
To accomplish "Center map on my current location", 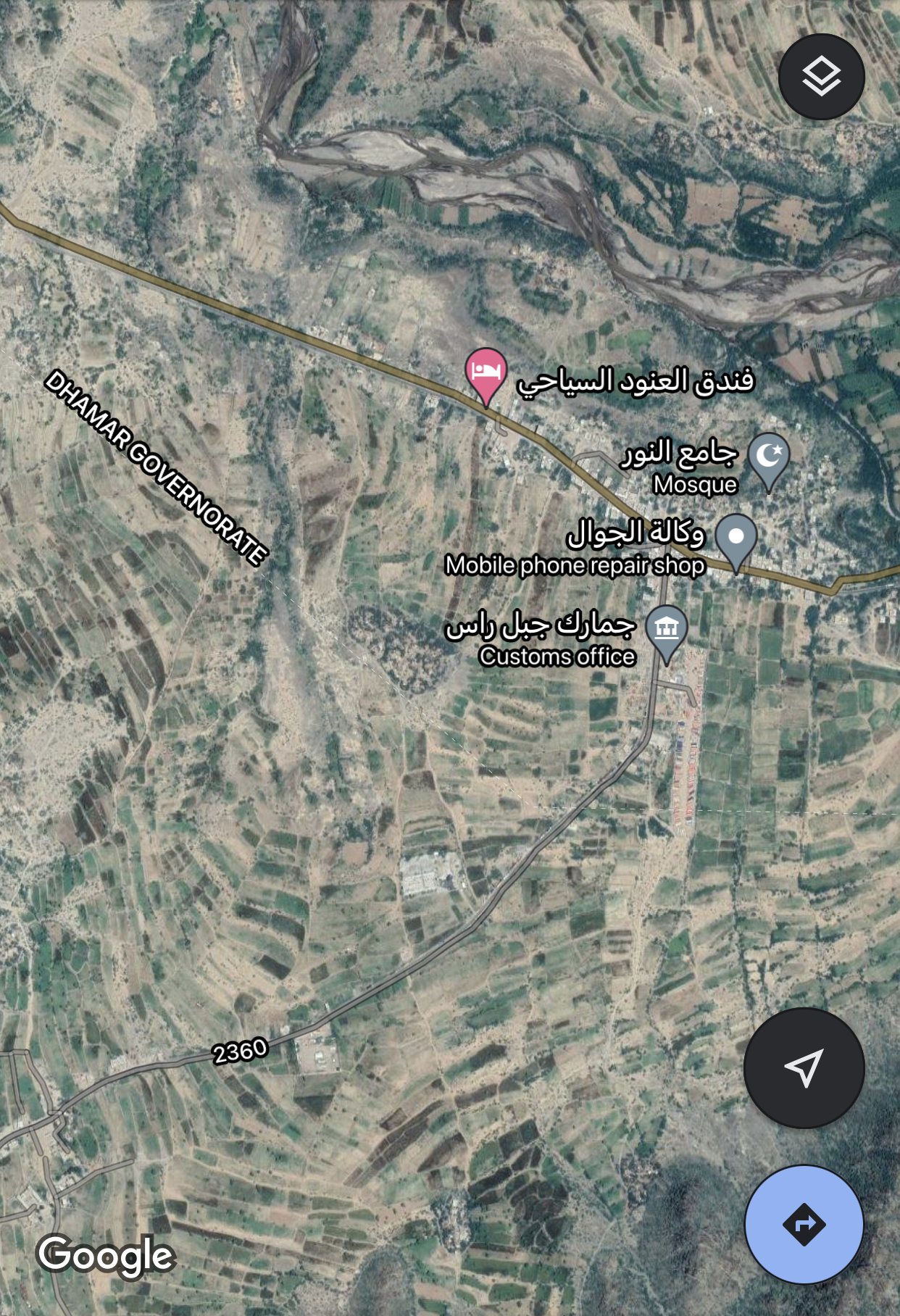I will point(804,1067).
